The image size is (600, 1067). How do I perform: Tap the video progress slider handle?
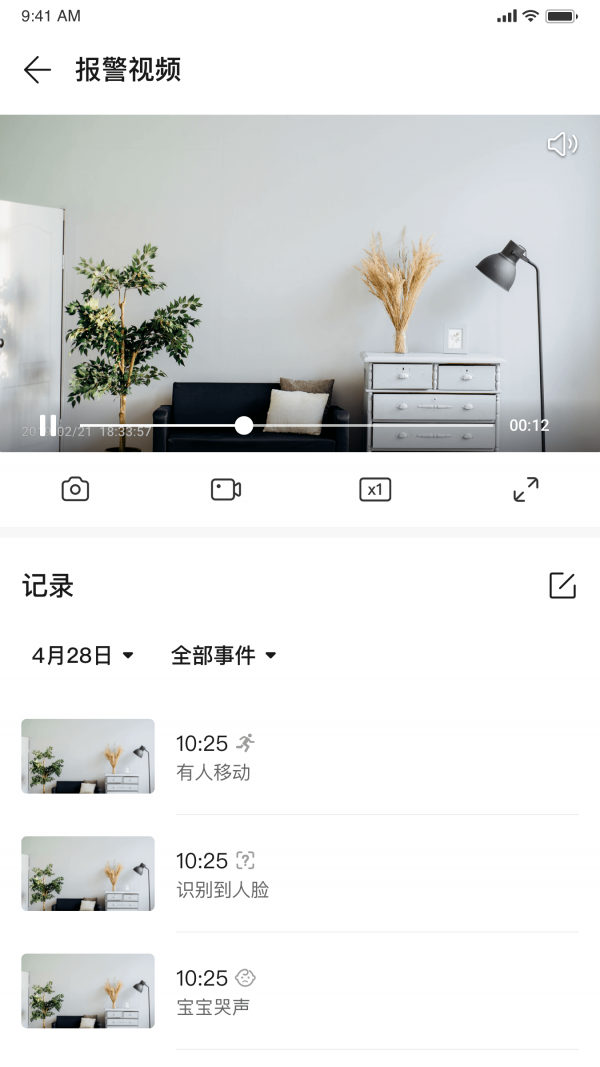(244, 426)
